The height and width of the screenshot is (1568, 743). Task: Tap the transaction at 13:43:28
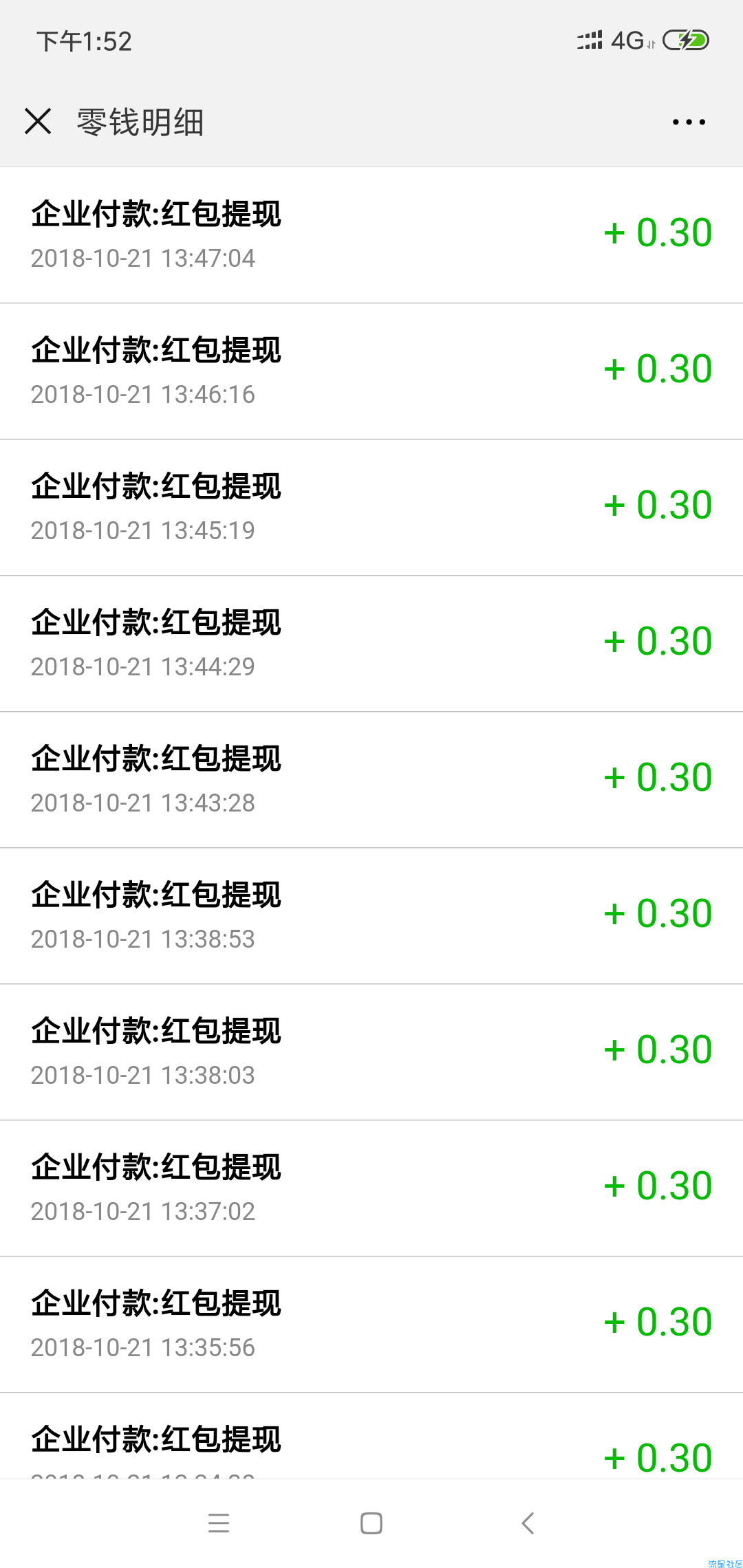(371, 779)
